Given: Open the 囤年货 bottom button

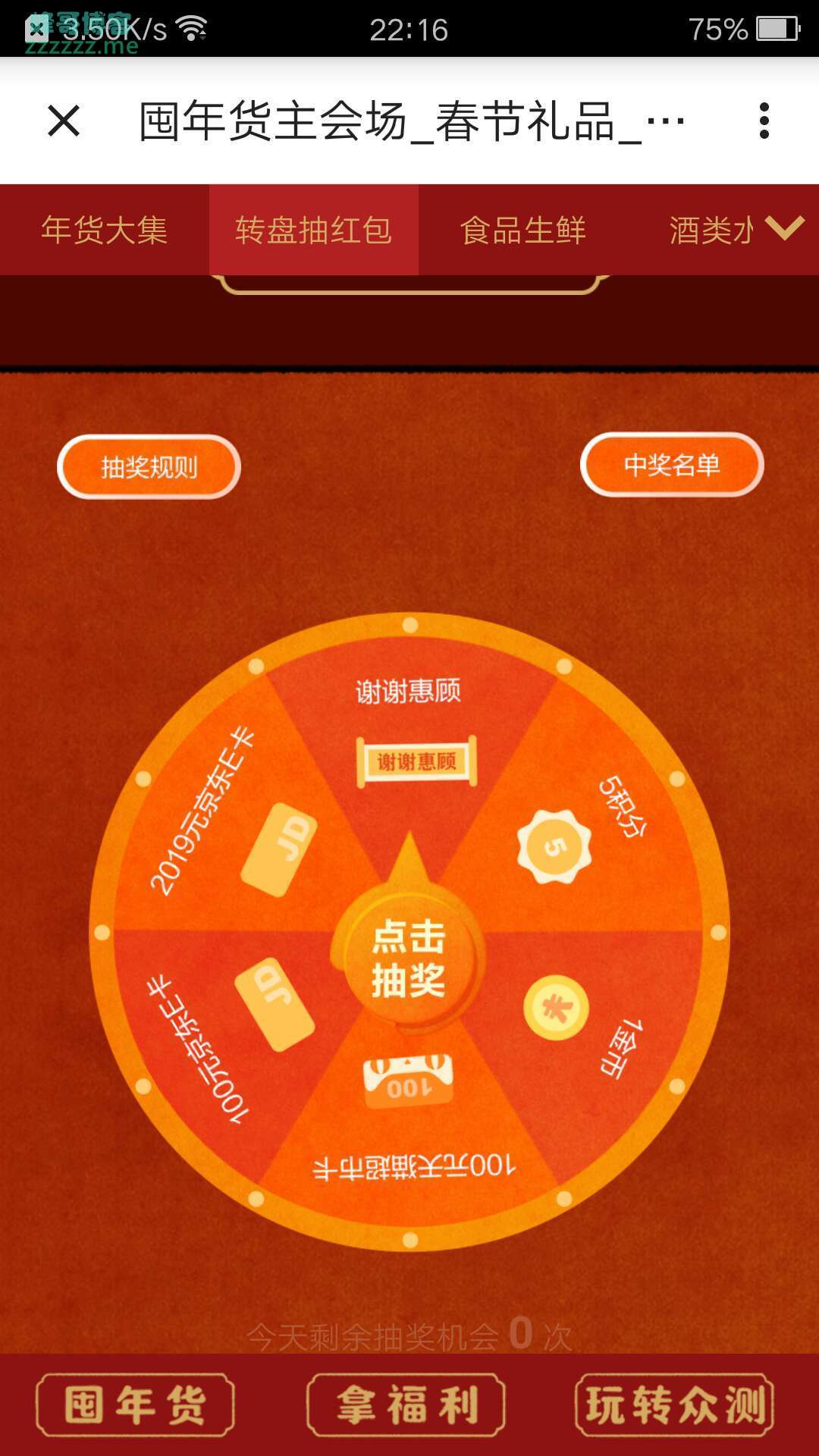Looking at the screenshot, I should click(135, 1405).
